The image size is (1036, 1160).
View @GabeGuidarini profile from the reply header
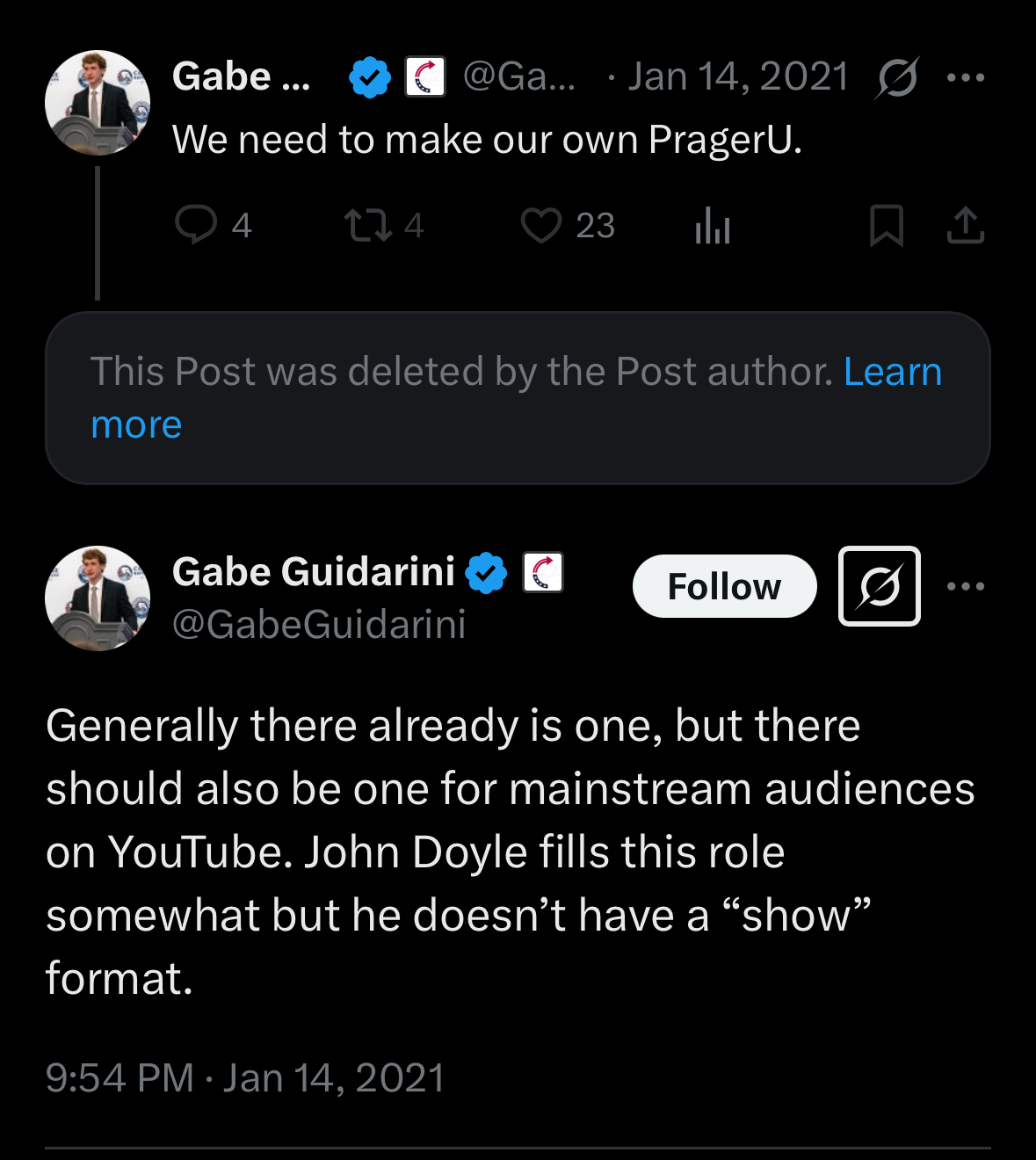click(319, 625)
